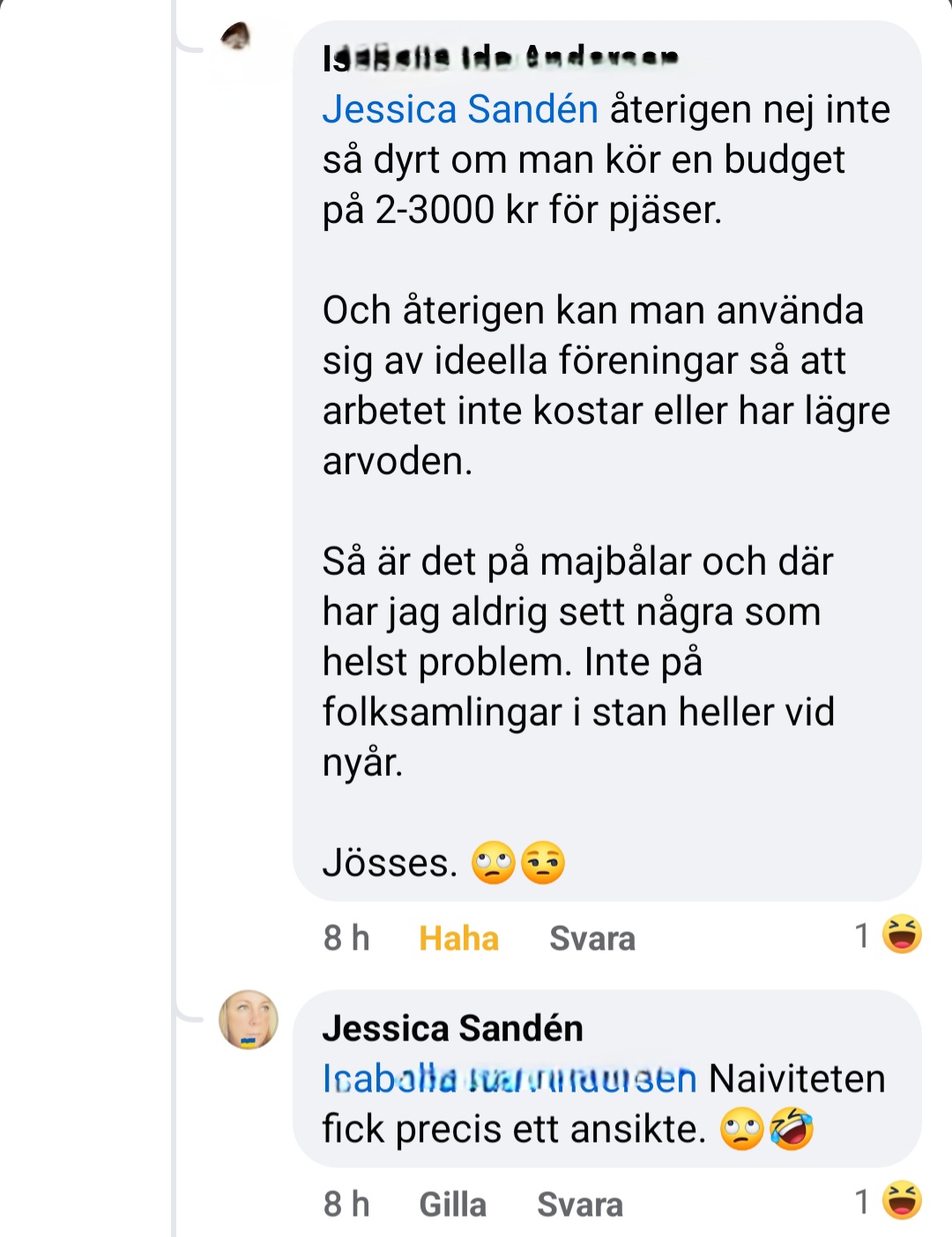View reactions on Jessica Sandén's comment
The width and height of the screenshot is (952, 1237).
[889, 1201]
